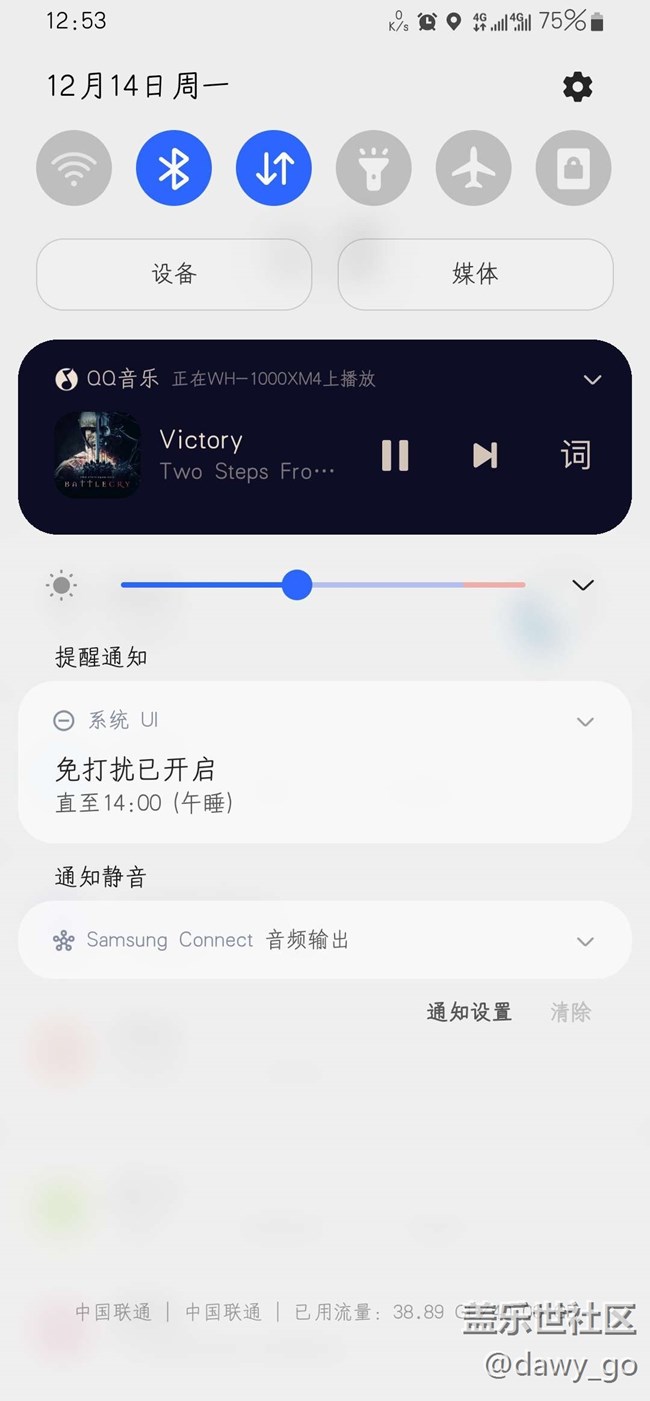Viewport: 650px width, 1401px height.
Task: Clear notifications with 清除
Action: click(570, 1012)
